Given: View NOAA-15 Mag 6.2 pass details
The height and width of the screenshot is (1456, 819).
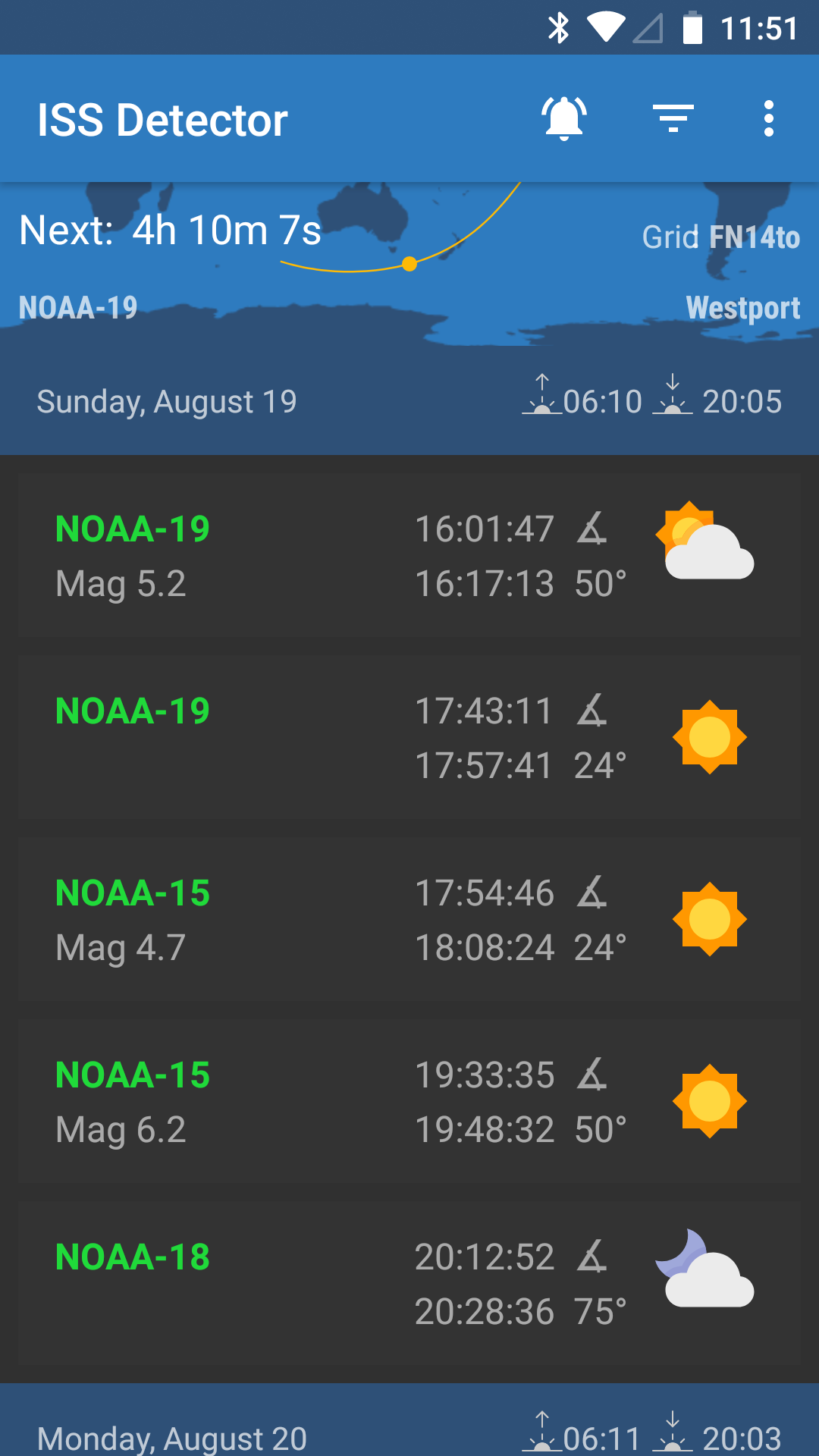Looking at the screenshot, I should pos(409,1101).
